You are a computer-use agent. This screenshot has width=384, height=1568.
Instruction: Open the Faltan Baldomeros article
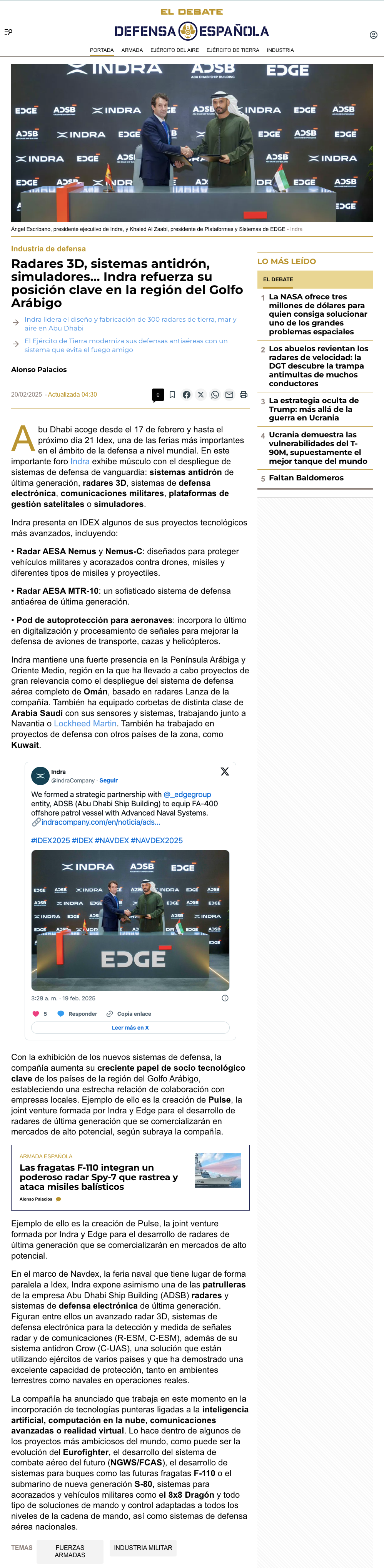(x=306, y=478)
